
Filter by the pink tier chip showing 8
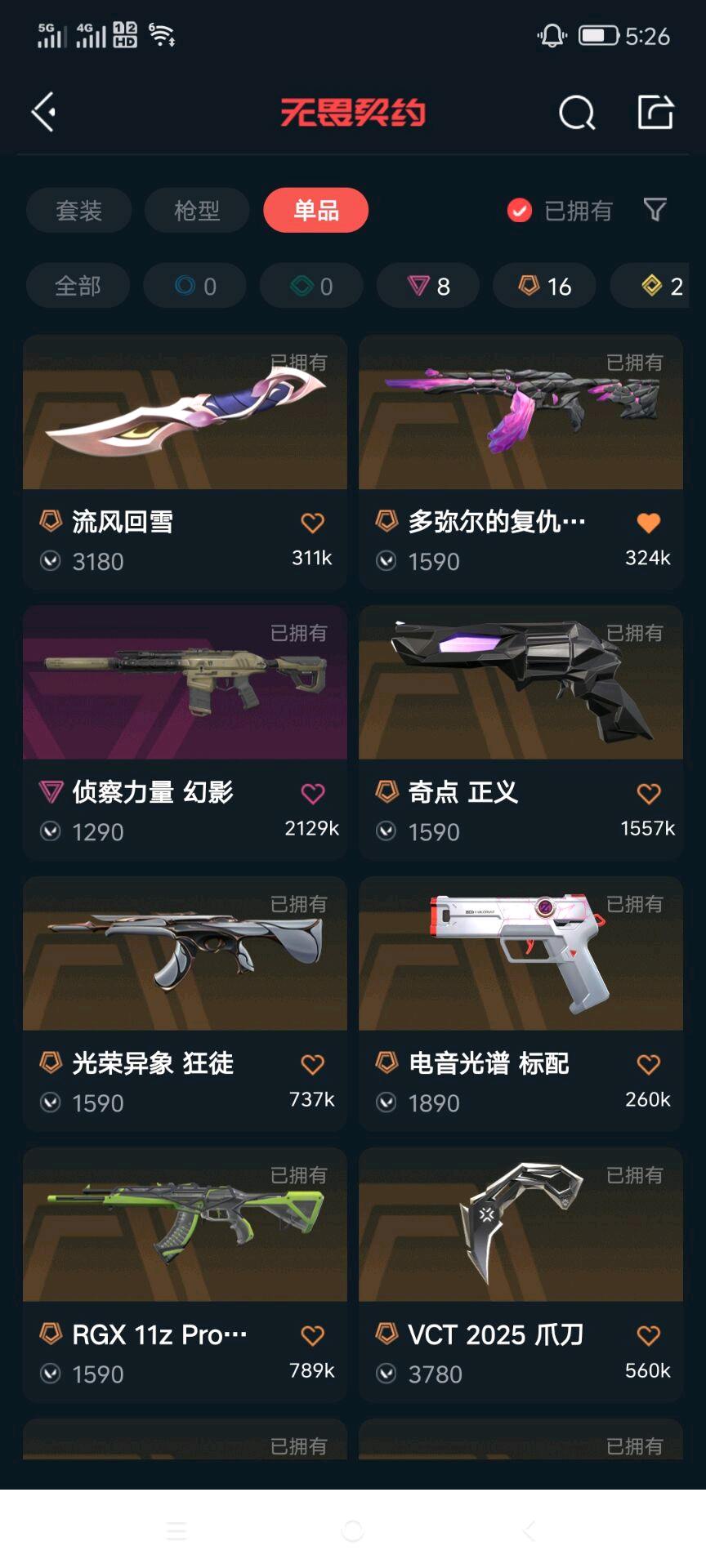[x=428, y=286]
